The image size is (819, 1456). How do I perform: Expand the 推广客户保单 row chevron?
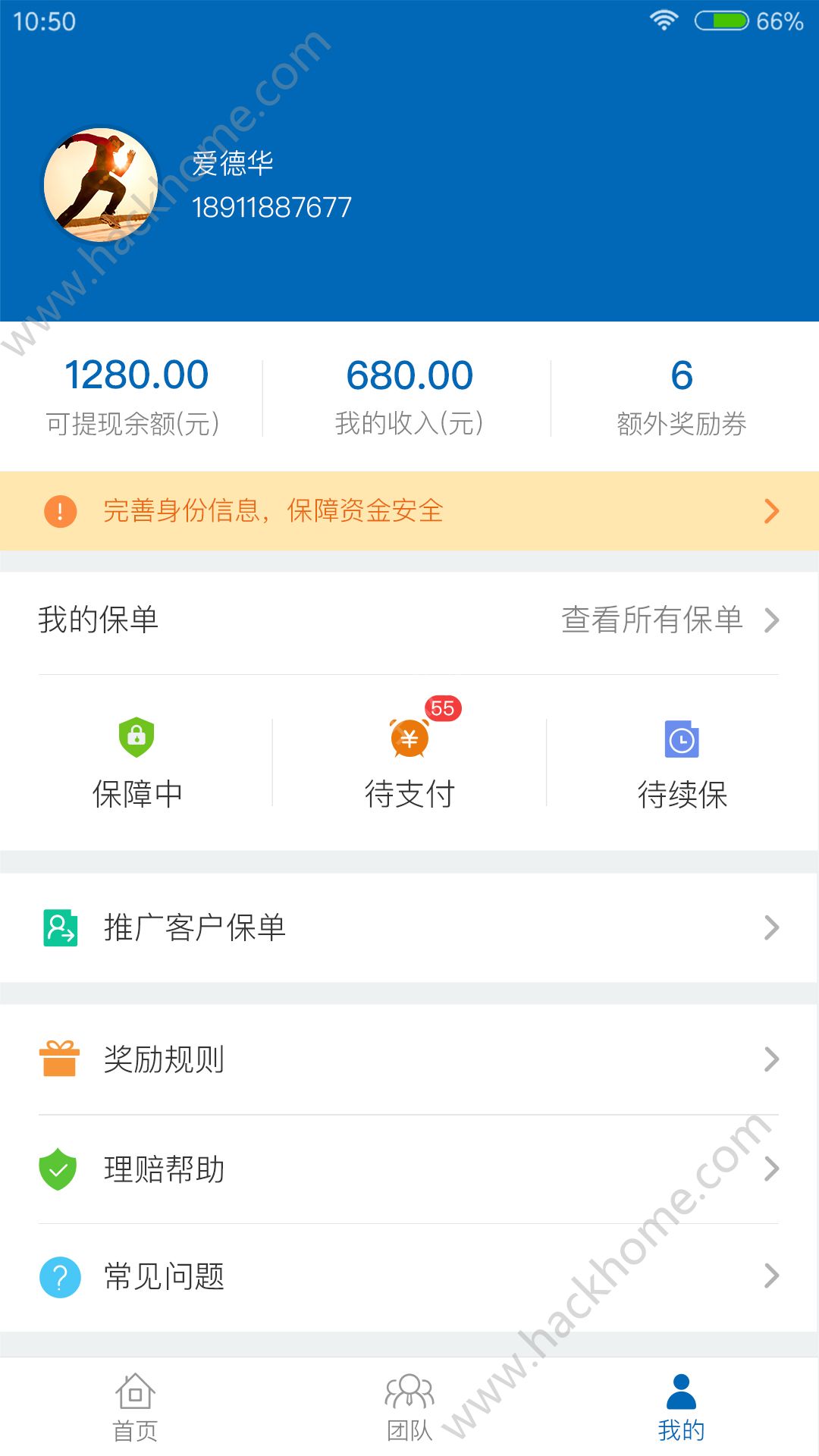click(x=773, y=927)
